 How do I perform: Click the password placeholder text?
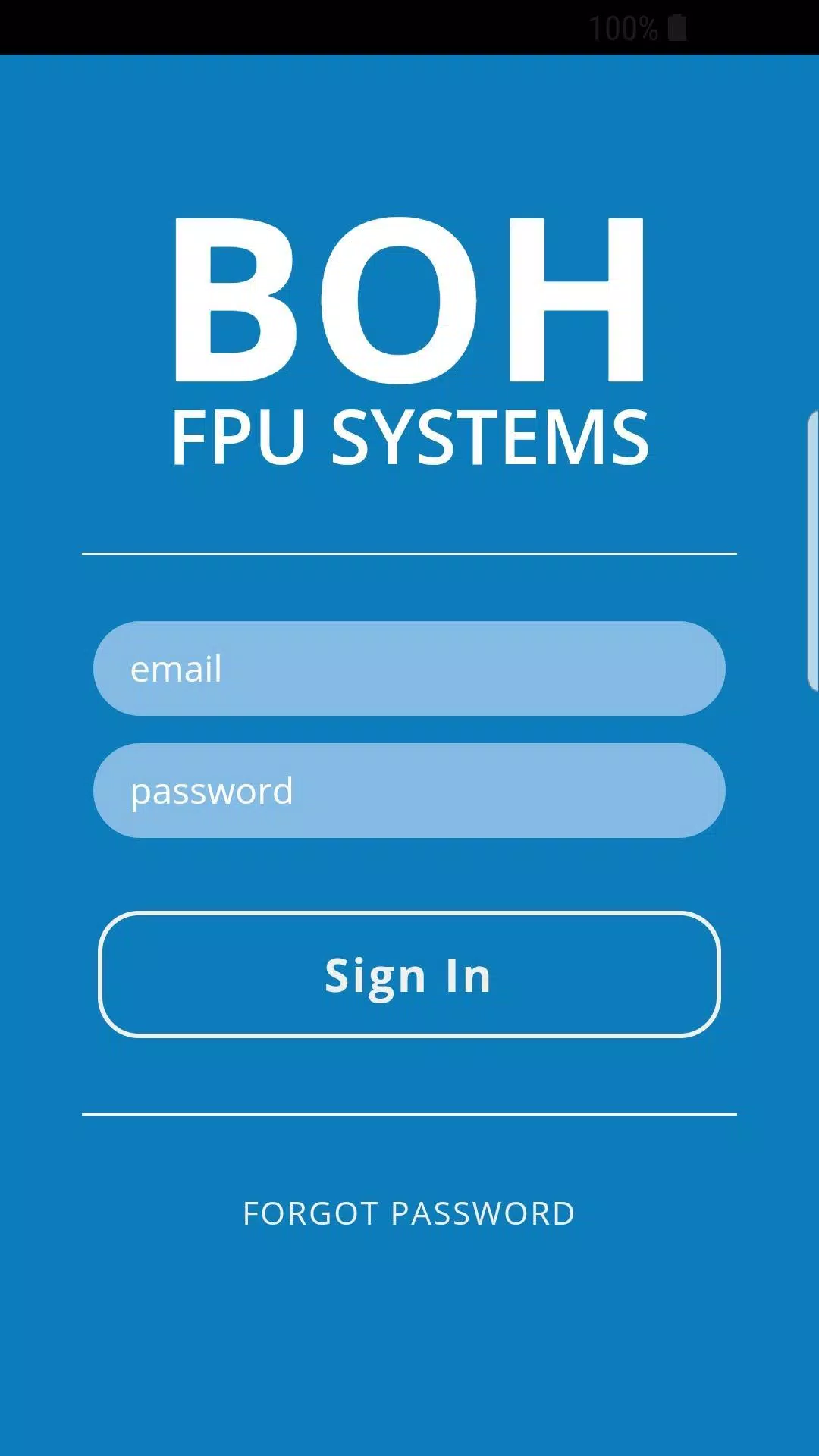tap(212, 790)
